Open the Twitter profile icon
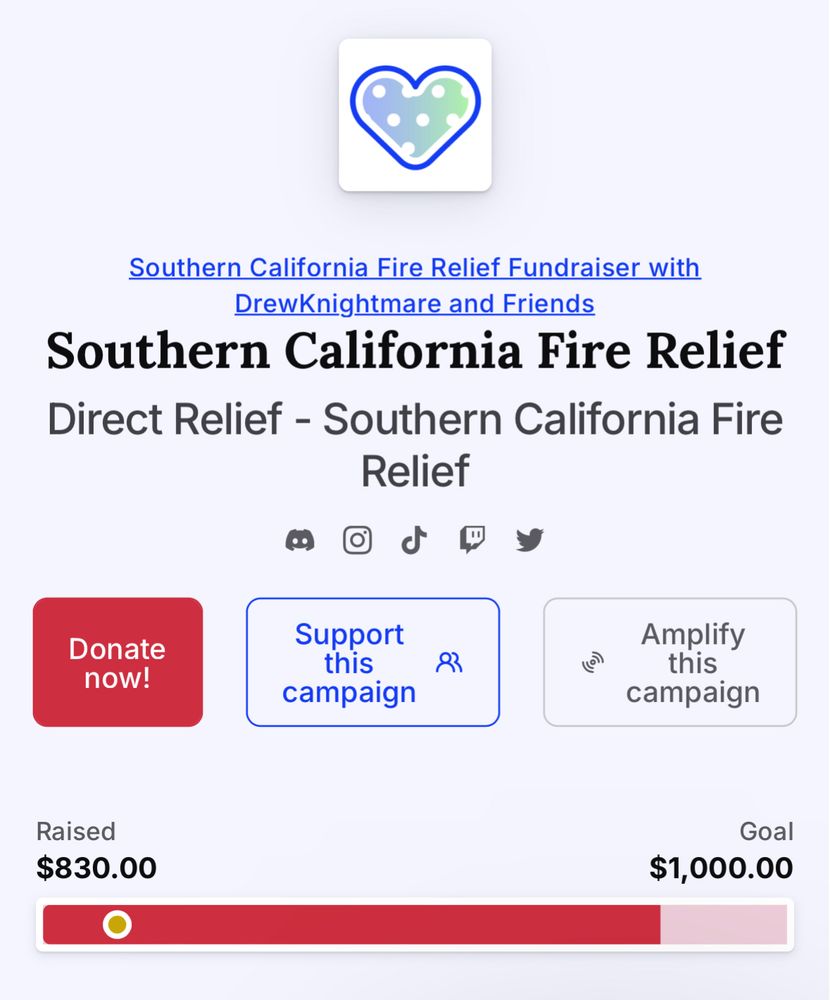The width and height of the screenshot is (830, 1000). tap(529, 541)
